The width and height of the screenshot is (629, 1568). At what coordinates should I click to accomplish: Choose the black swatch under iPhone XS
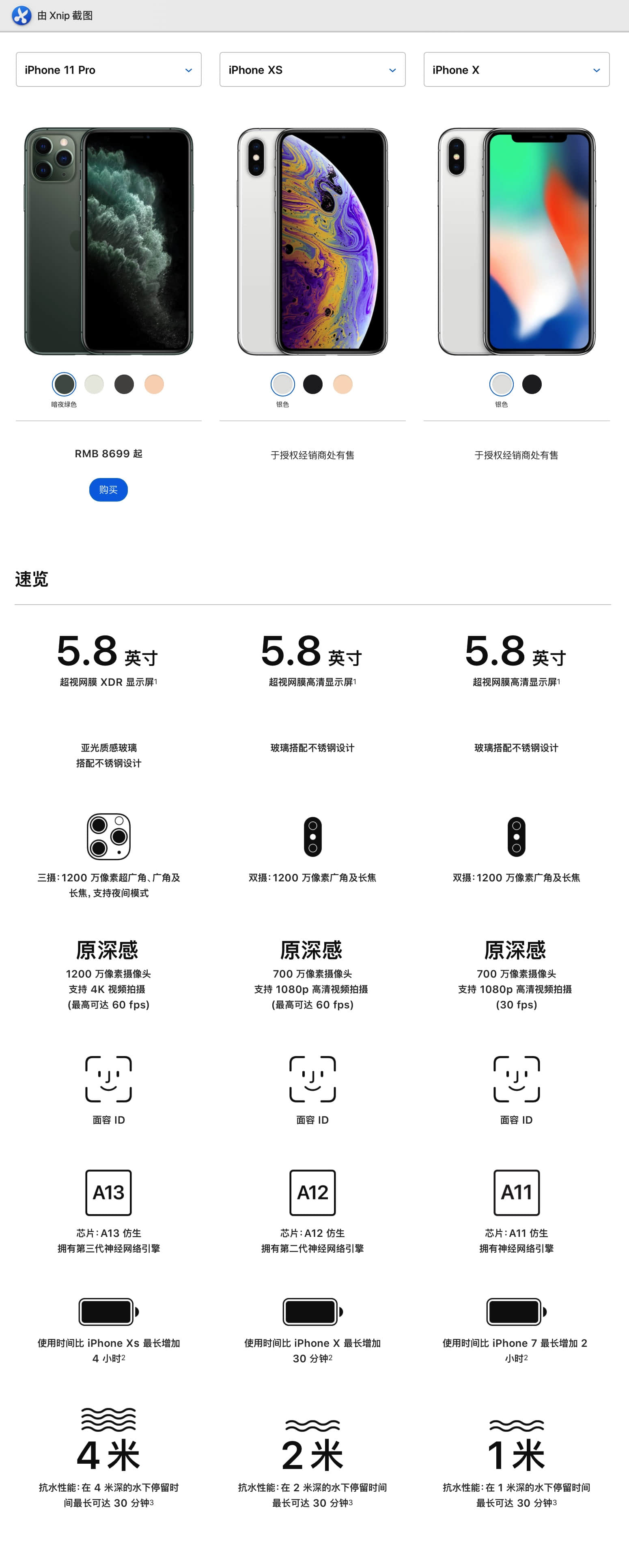(313, 384)
